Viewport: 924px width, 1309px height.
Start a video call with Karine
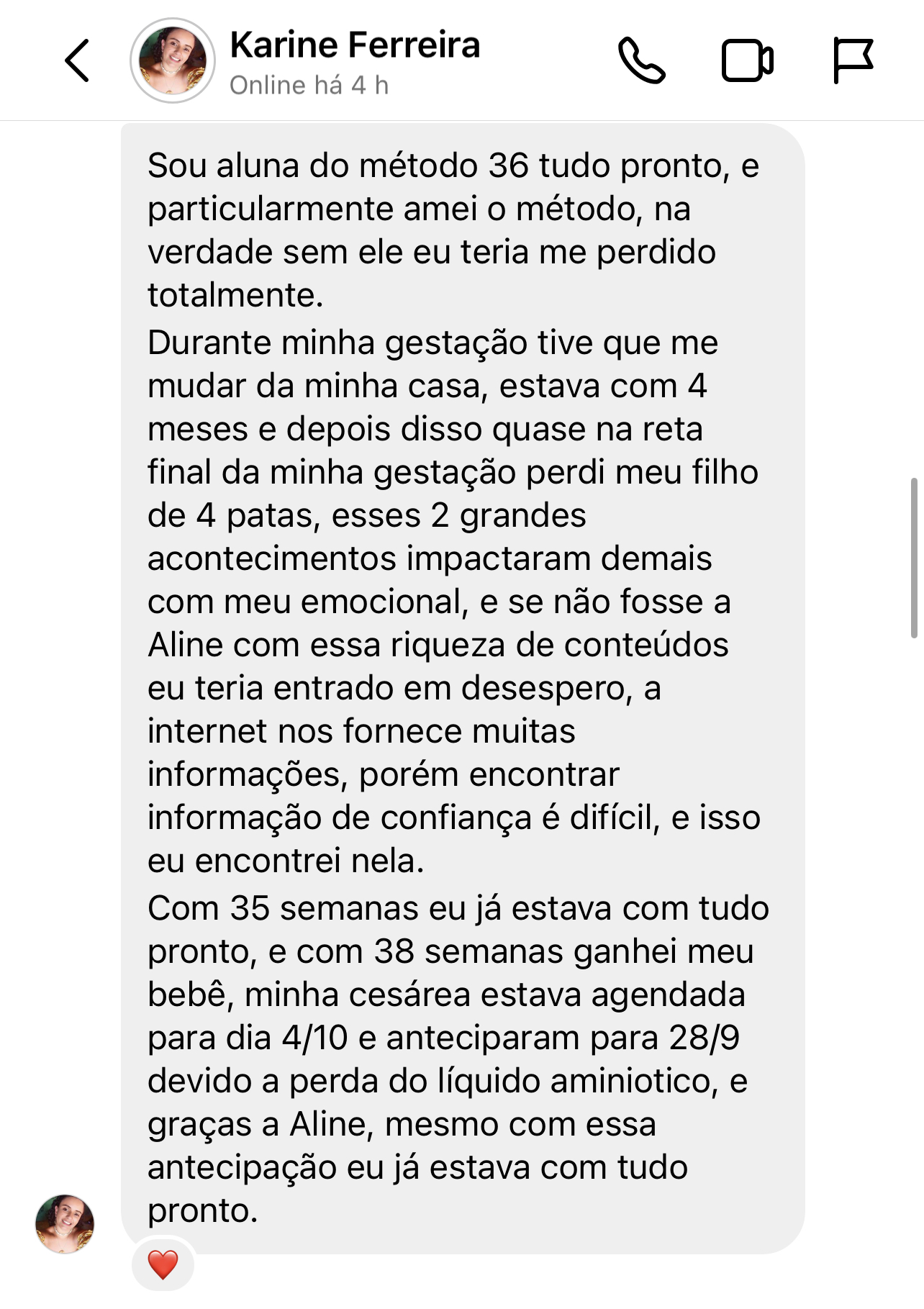click(747, 60)
